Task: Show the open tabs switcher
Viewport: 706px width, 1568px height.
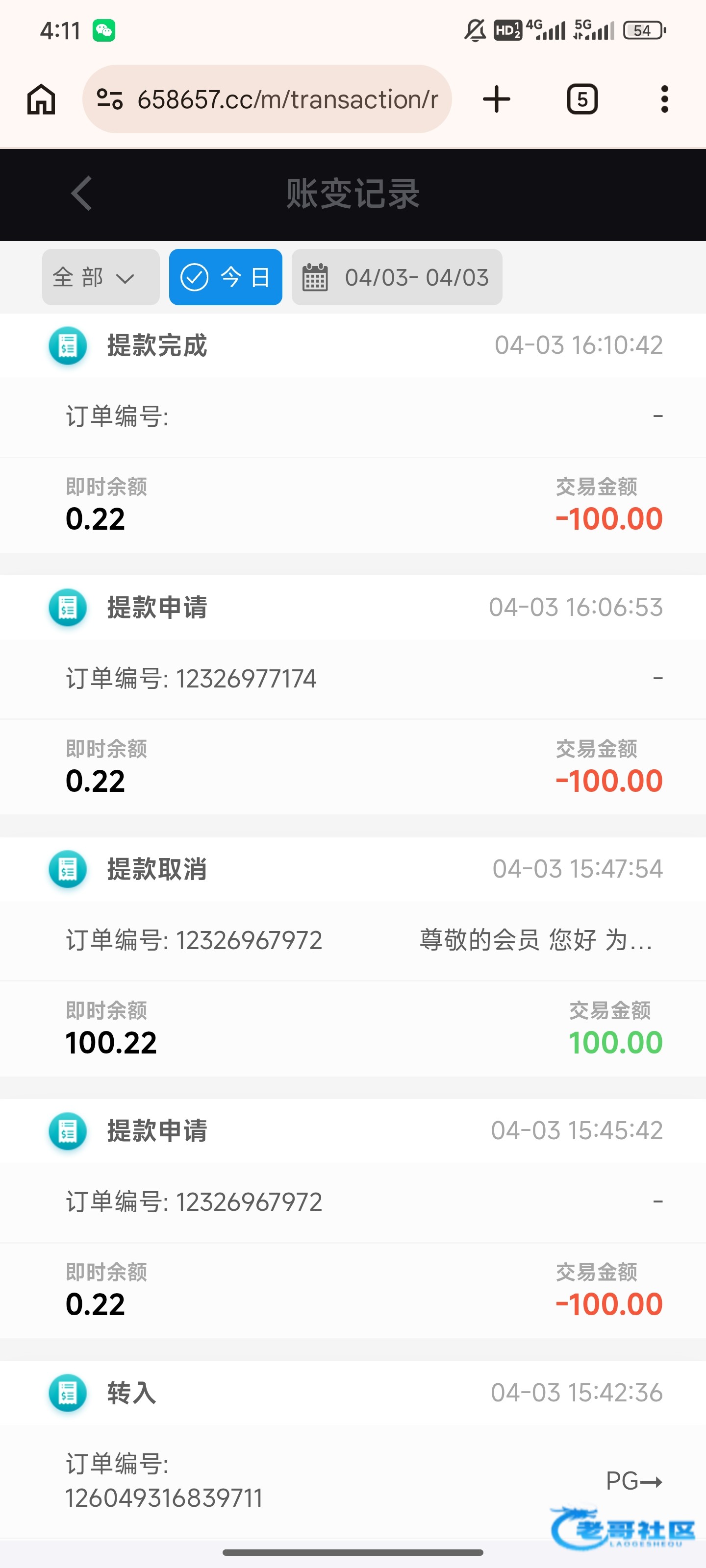Action: 582,99
